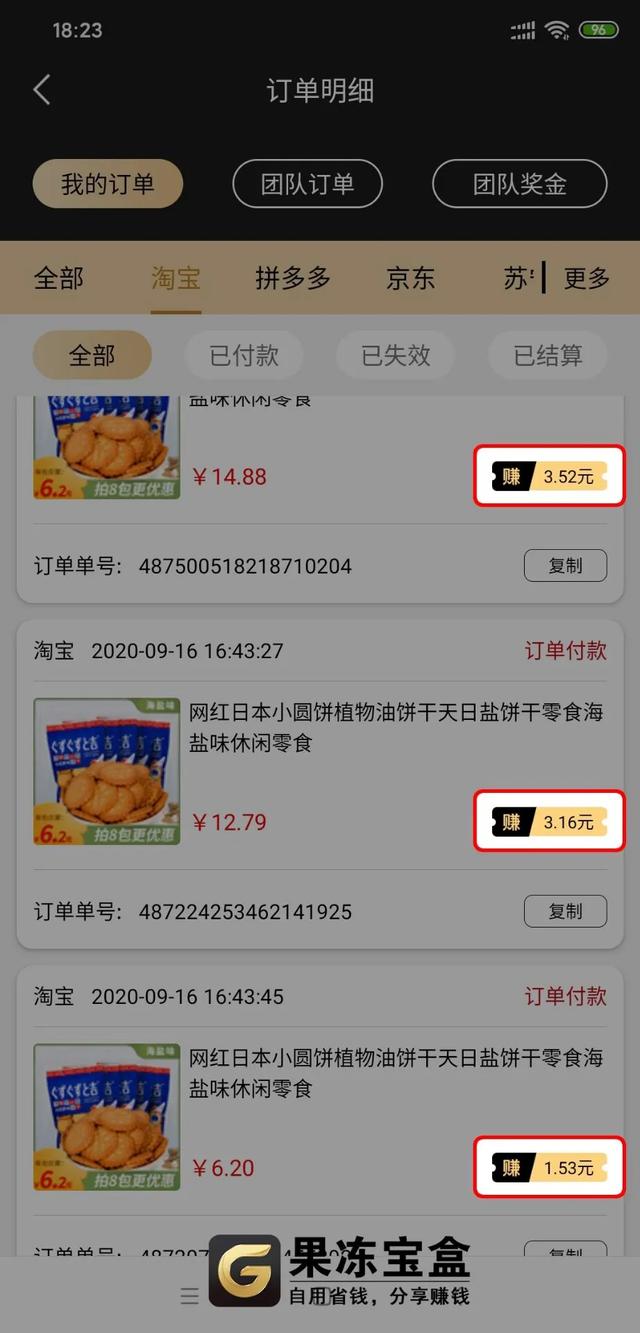Filter orders by 已失效

(396, 355)
